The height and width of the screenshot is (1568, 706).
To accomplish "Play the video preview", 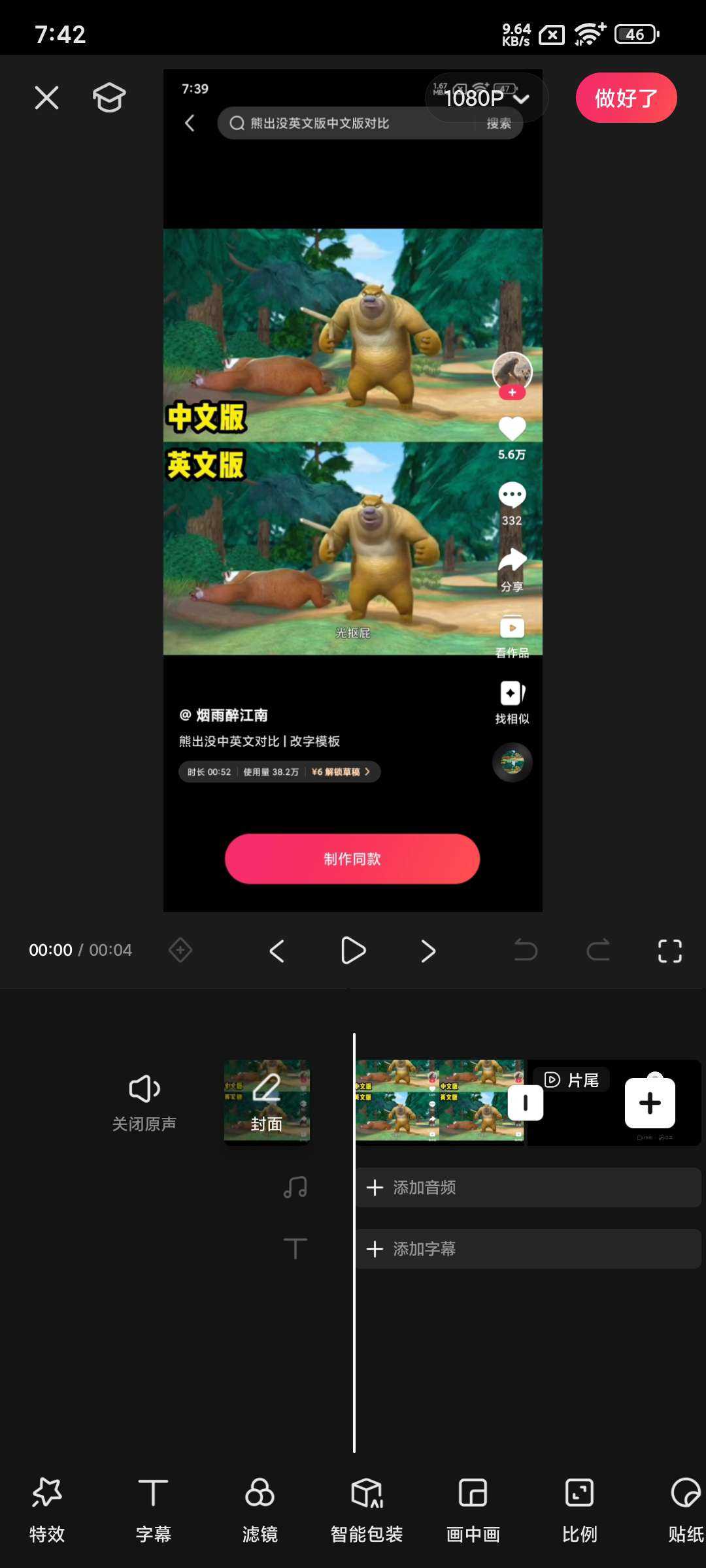I will (x=353, y=951).
